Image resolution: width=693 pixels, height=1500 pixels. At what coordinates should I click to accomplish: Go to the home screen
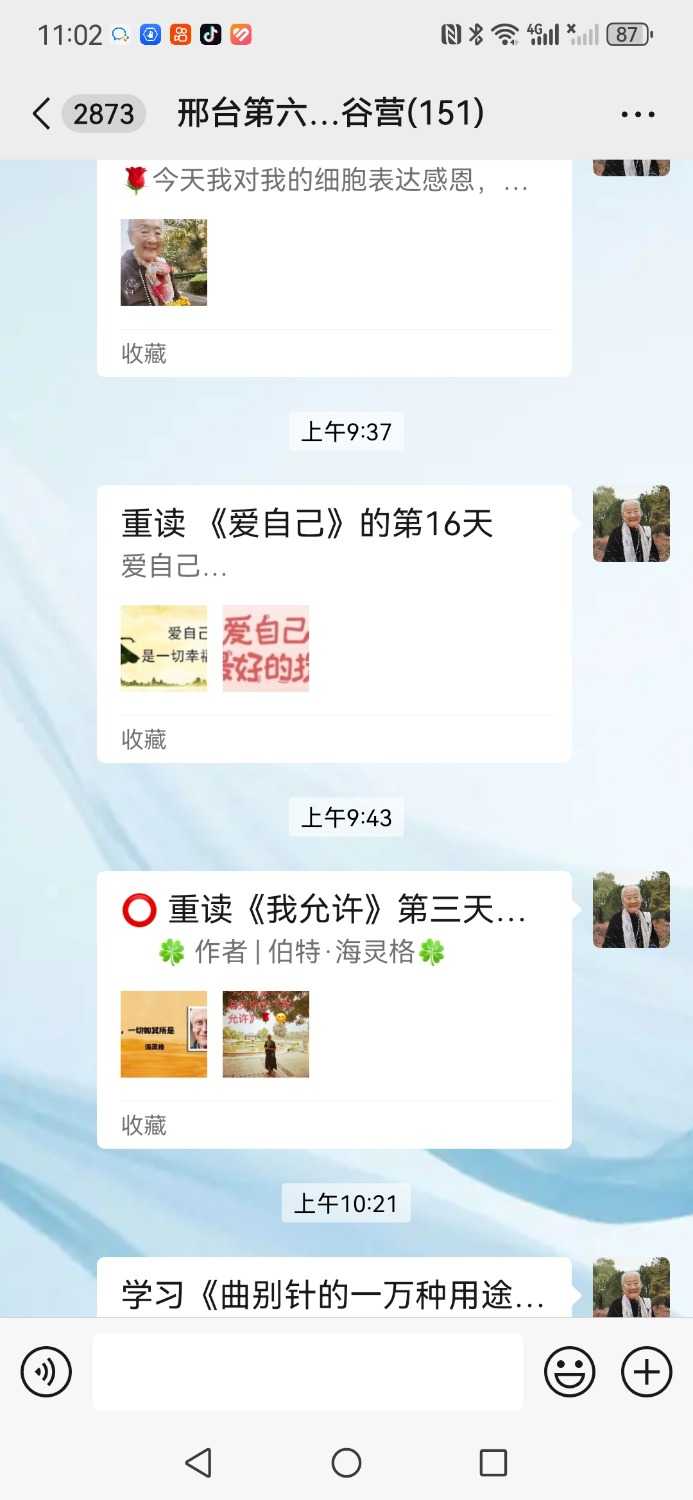point(346,1463)
